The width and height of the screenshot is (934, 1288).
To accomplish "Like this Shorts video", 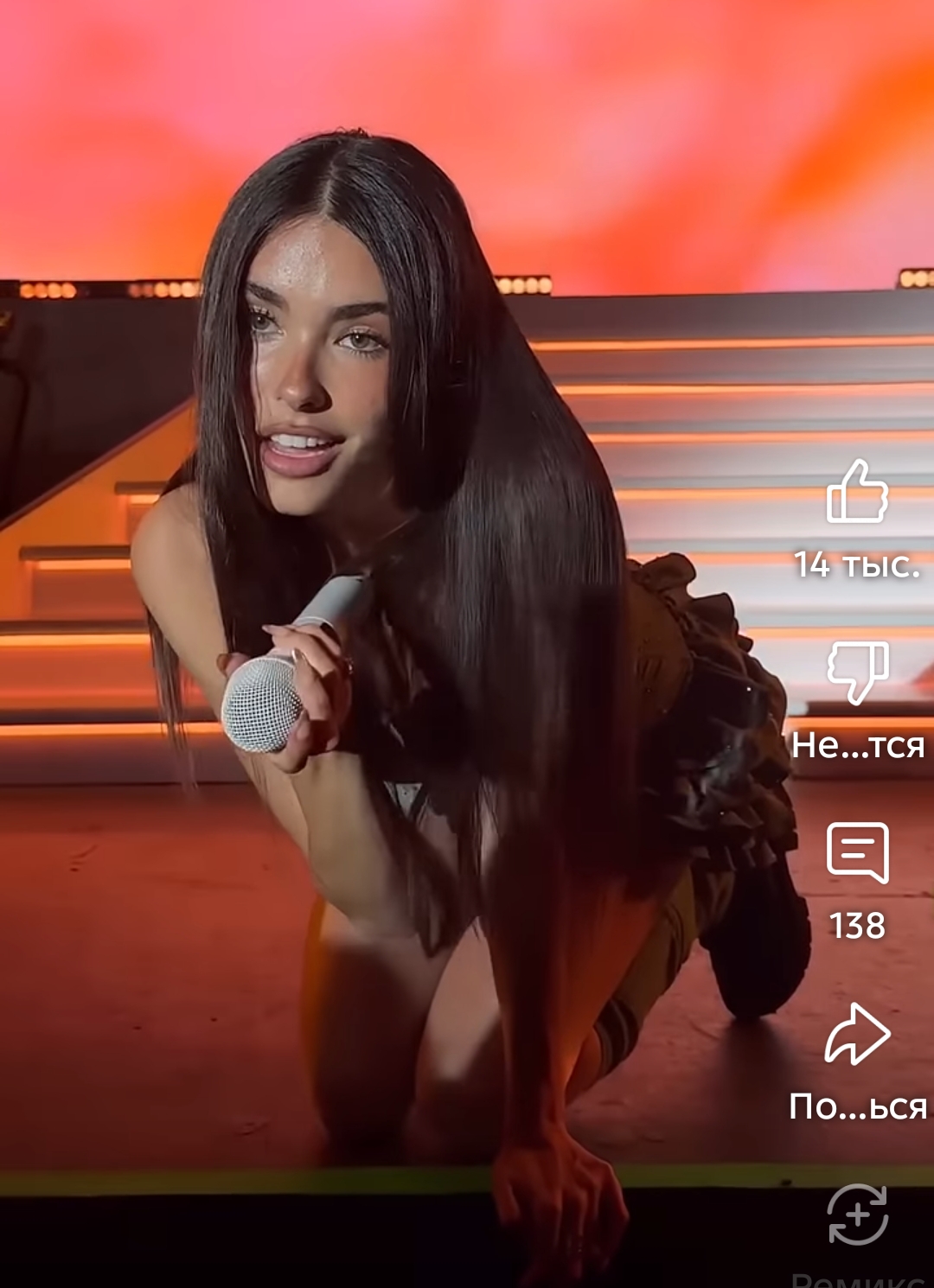I will pos(857,492).
